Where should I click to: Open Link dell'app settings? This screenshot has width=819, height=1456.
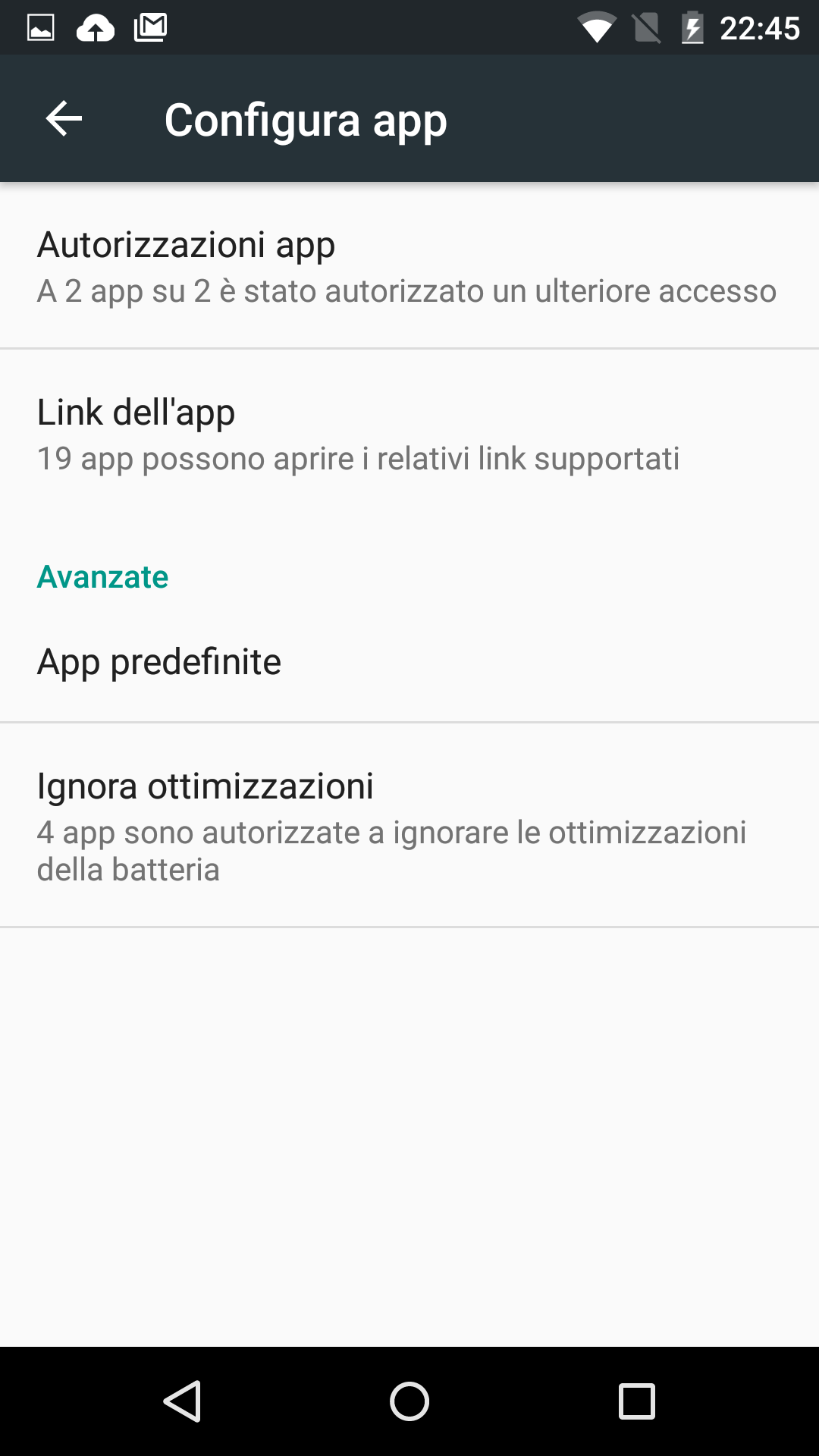pos(409,434)
